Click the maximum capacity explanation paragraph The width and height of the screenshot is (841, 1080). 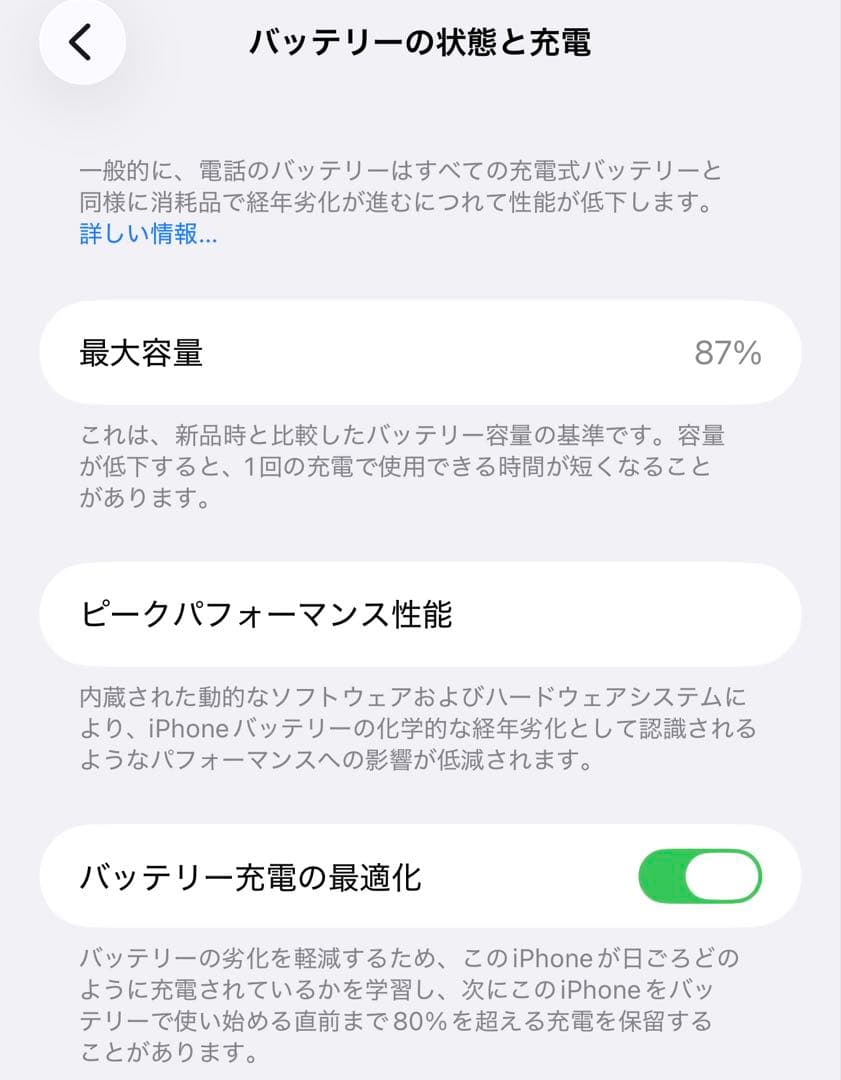coord(420,466)
